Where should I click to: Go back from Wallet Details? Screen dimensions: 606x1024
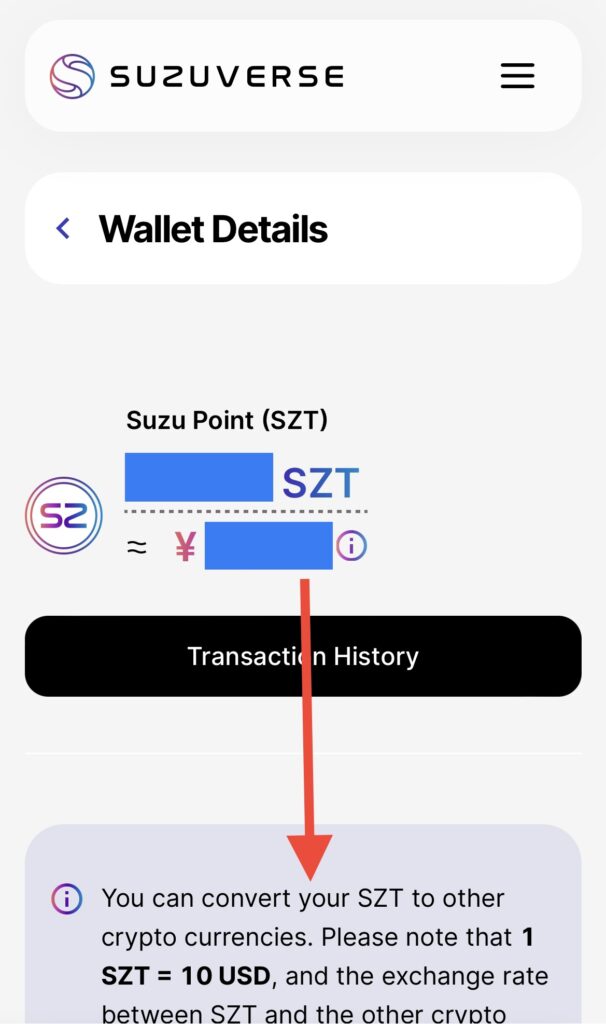click(63, 229)
